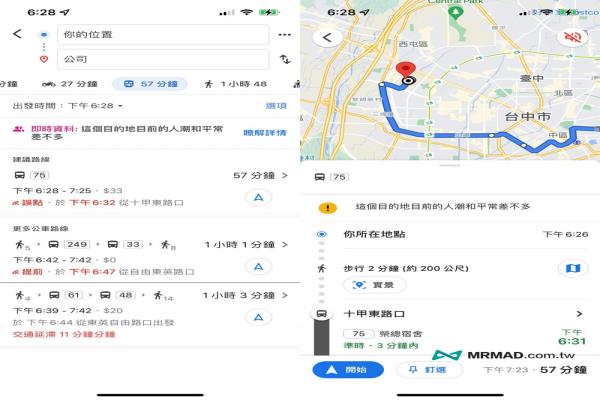This screenshot has width=600, height=400.
Task: Open 實景 live view
Action: [367, 286]
